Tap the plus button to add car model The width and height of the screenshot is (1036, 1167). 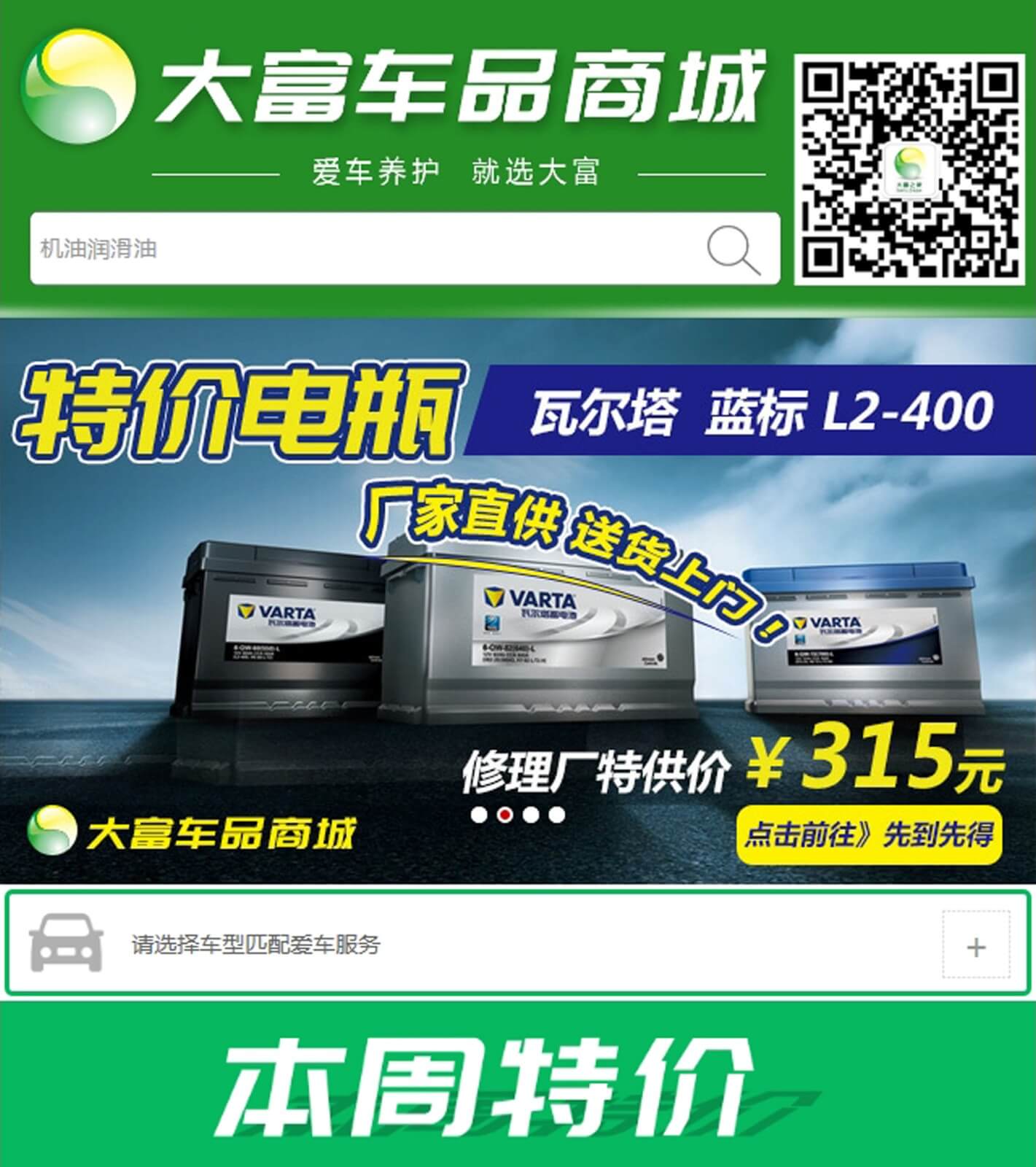tap(975, 947)
